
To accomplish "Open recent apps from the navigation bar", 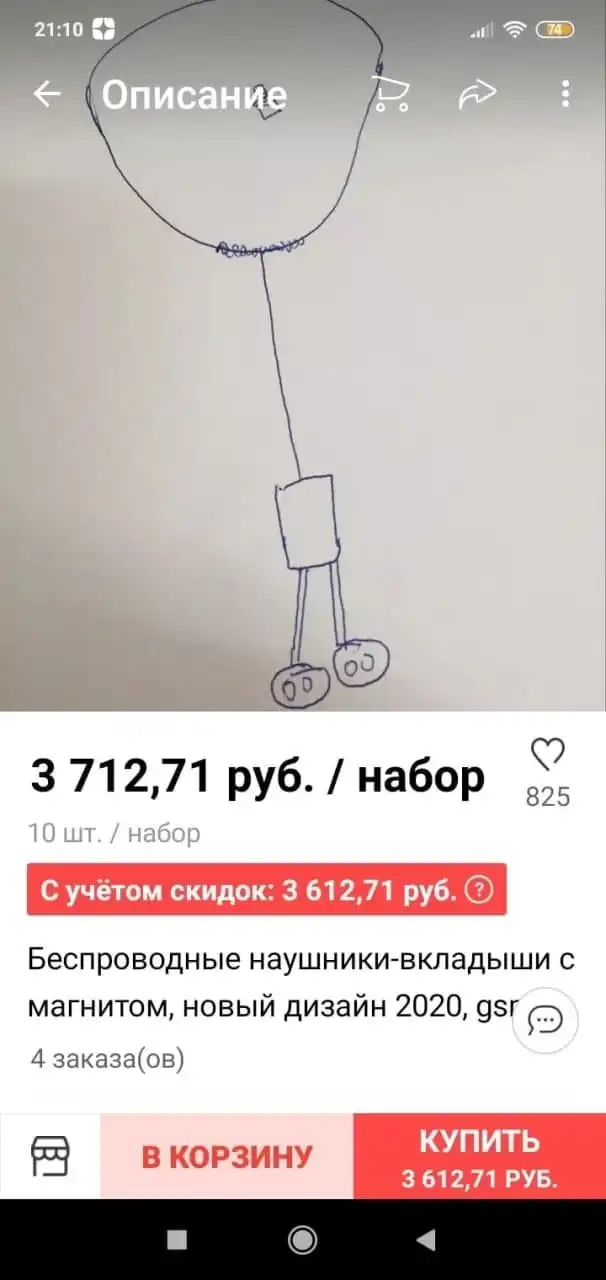I will tap(177, 1240).
